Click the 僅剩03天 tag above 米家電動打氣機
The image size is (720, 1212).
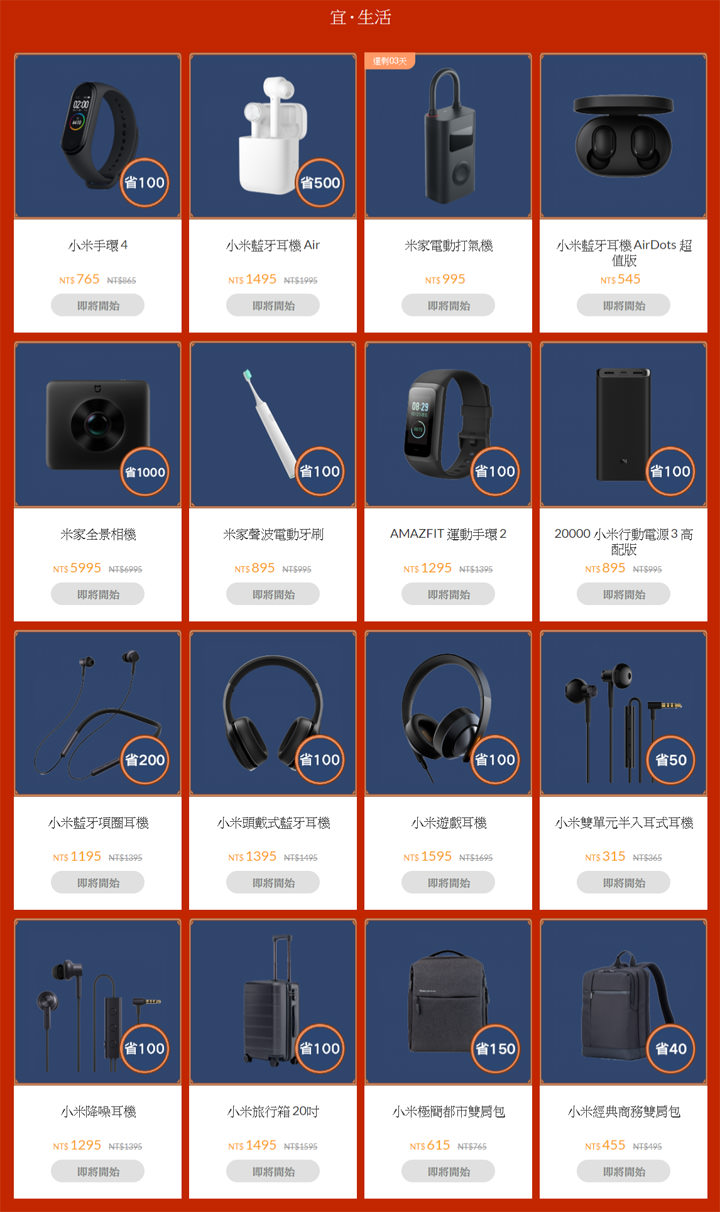(388, 61)
